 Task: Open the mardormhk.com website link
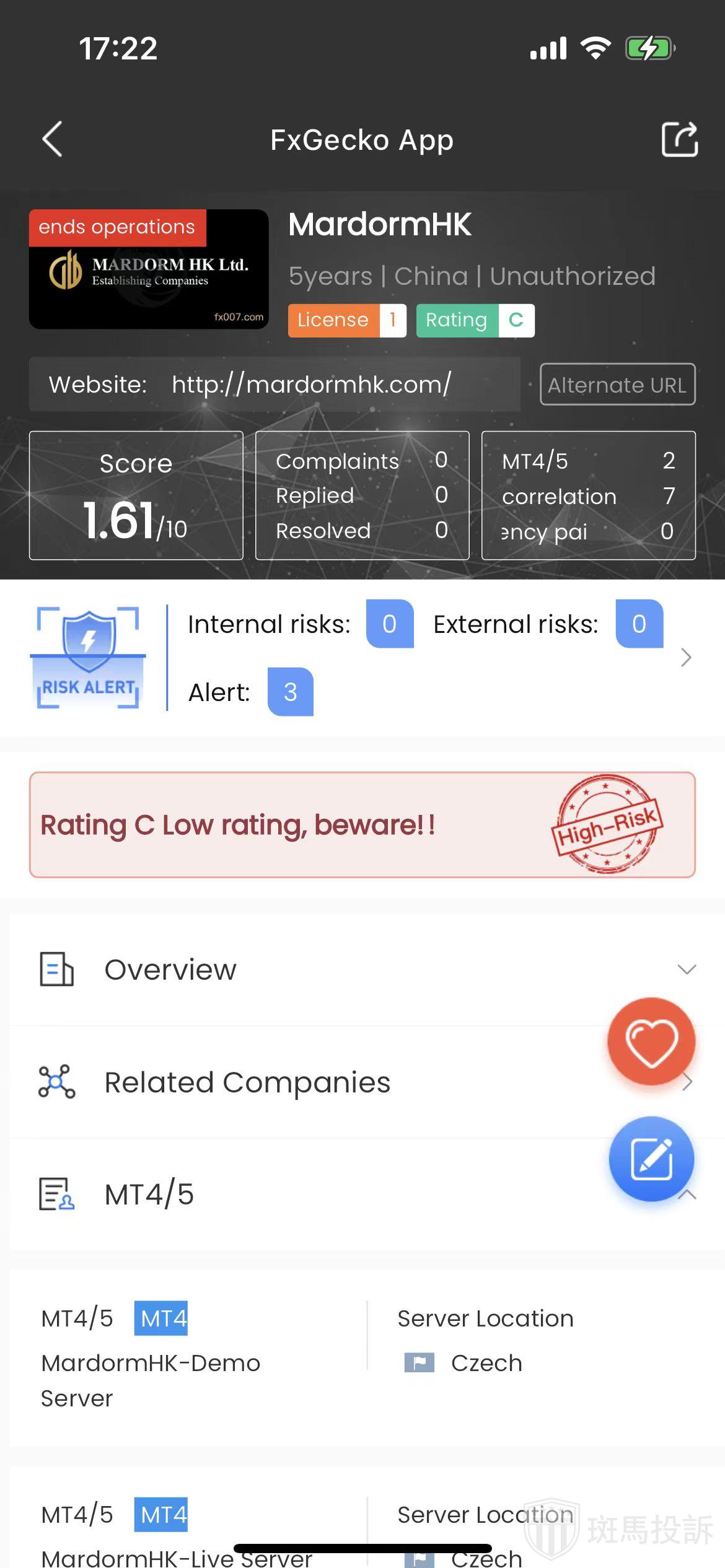[x=311, y=385]
